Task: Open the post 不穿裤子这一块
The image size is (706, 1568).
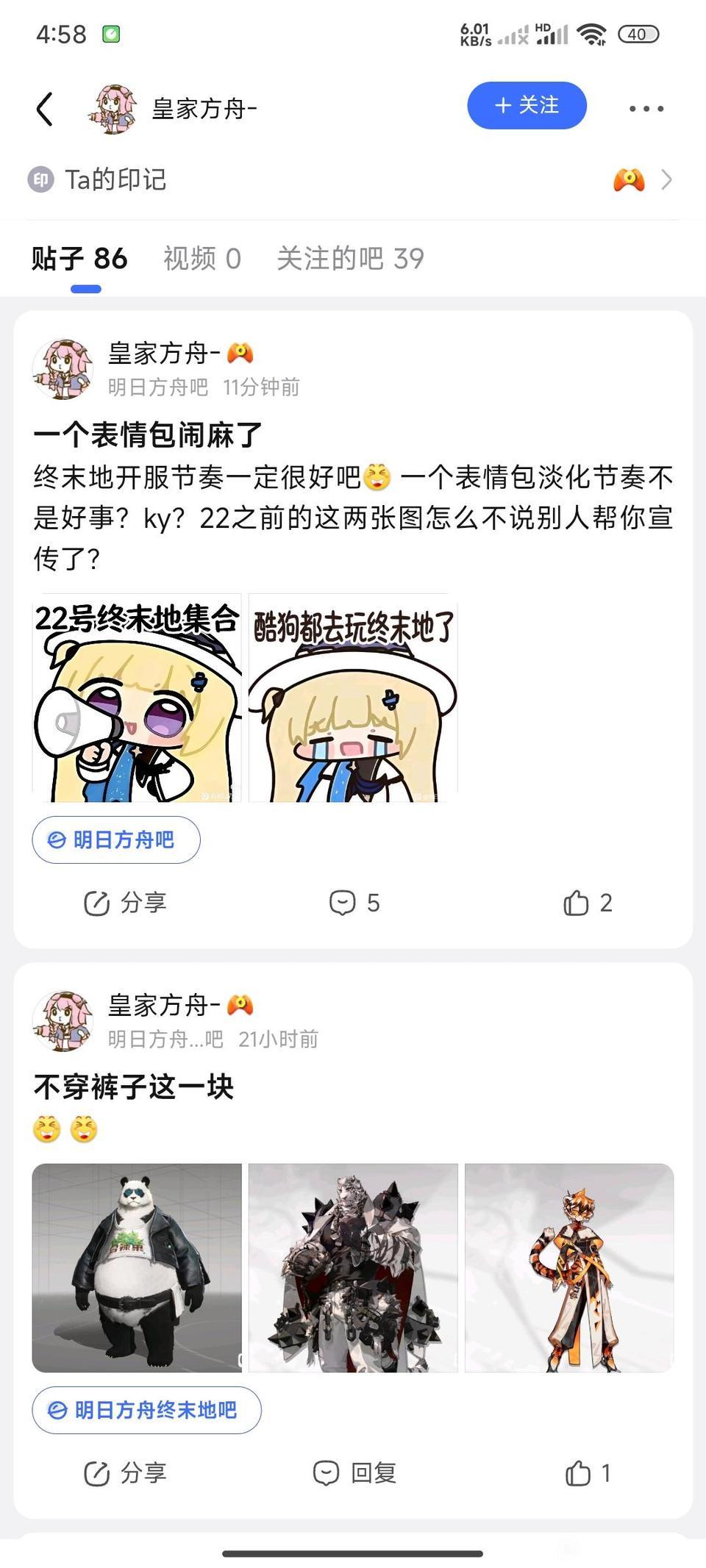Action: pyautogui.click(x=134, y=1086)
